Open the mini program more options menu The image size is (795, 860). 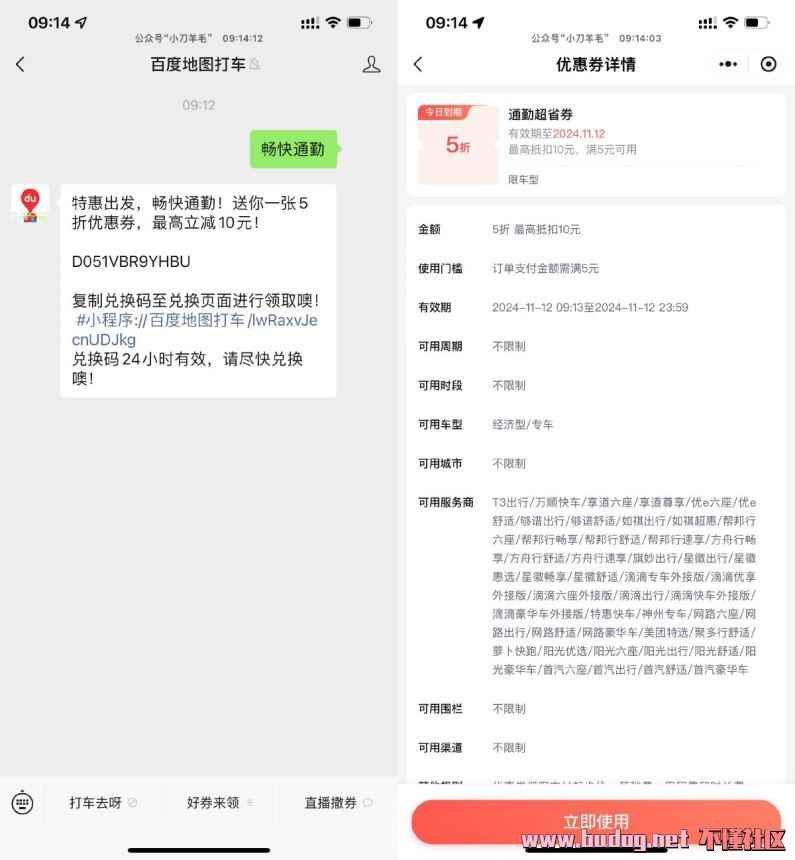pos(728,64)
